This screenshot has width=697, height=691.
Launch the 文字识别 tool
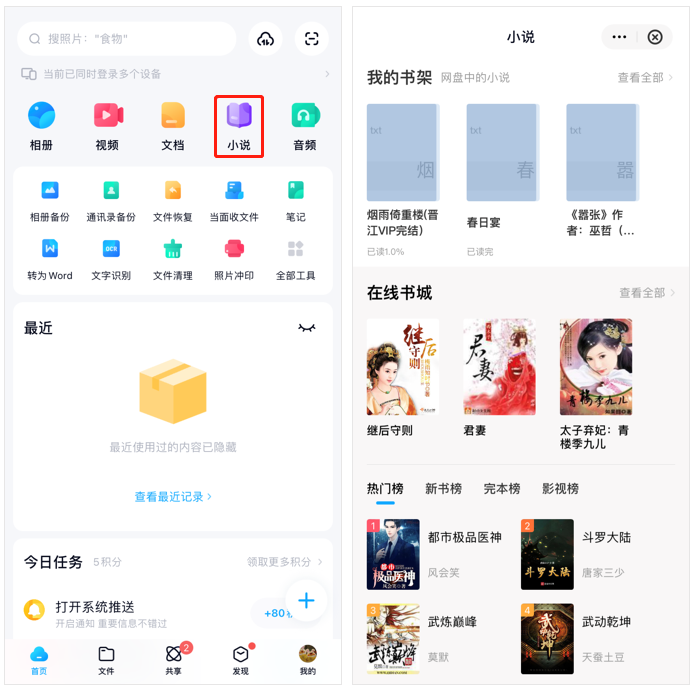point(111,258)
